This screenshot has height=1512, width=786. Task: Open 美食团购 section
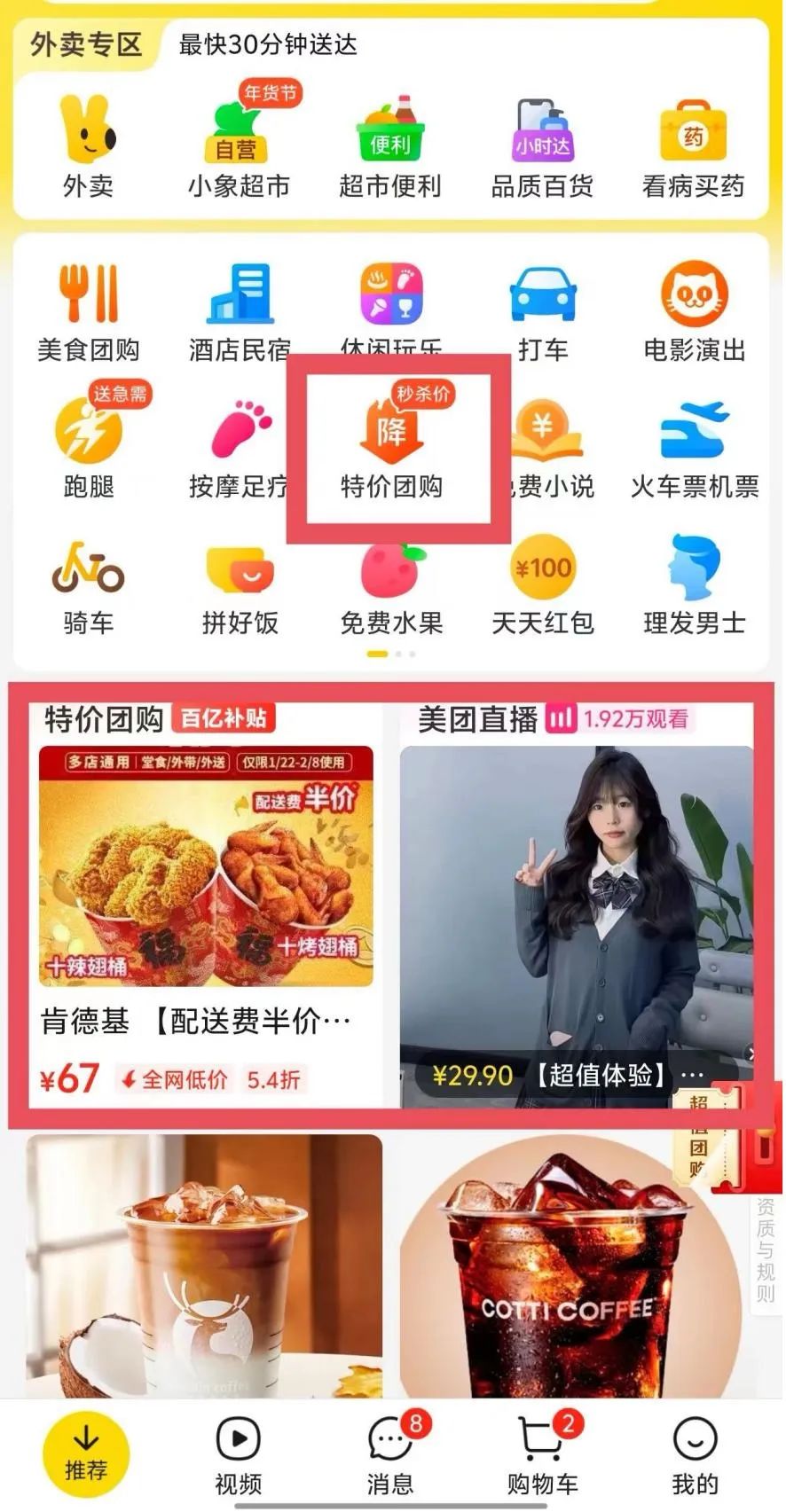click(88, 312)
